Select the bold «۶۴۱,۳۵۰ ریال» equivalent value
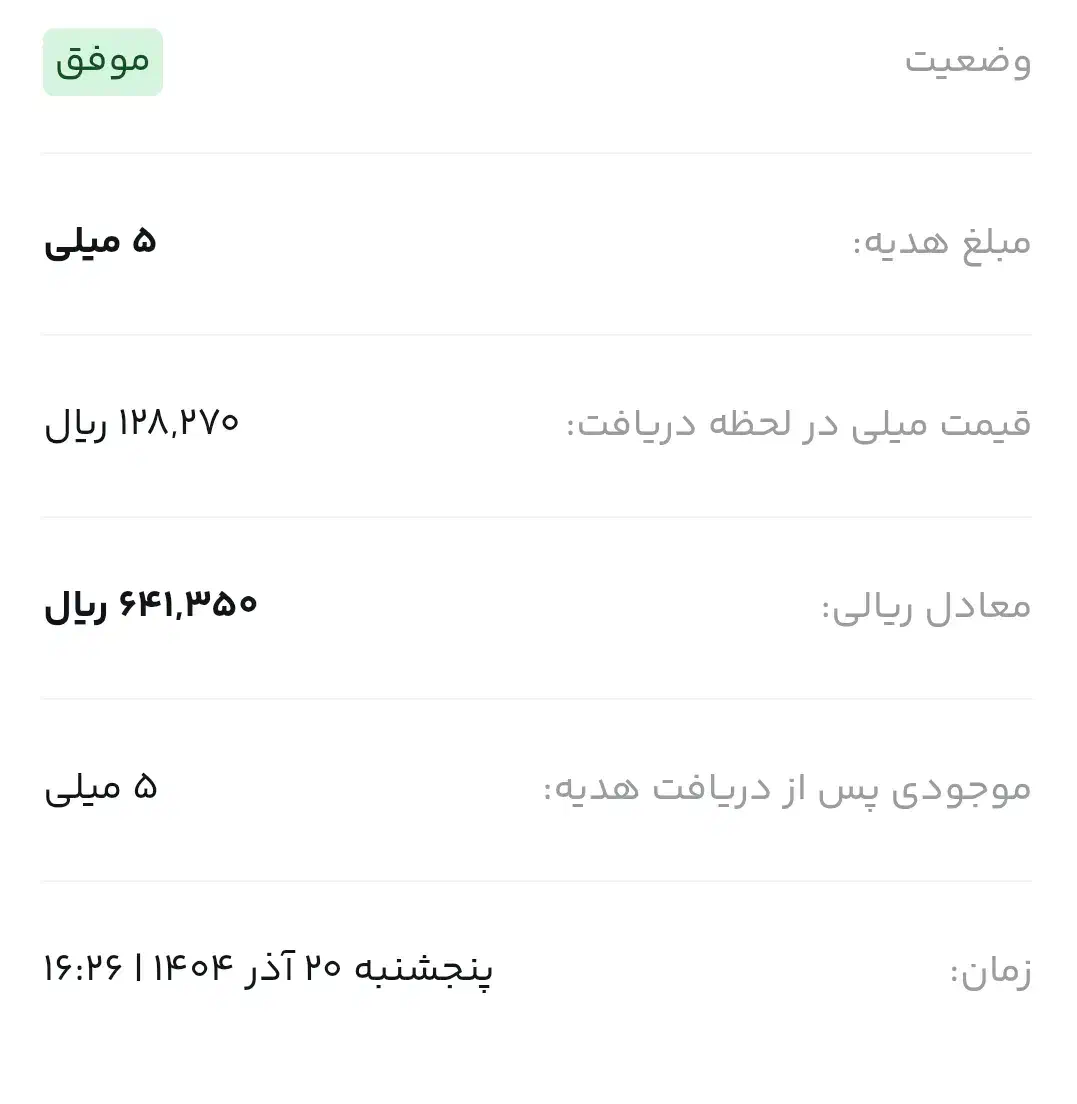The height and width of the screenshot is (1104, 1077). click(148, 604)
